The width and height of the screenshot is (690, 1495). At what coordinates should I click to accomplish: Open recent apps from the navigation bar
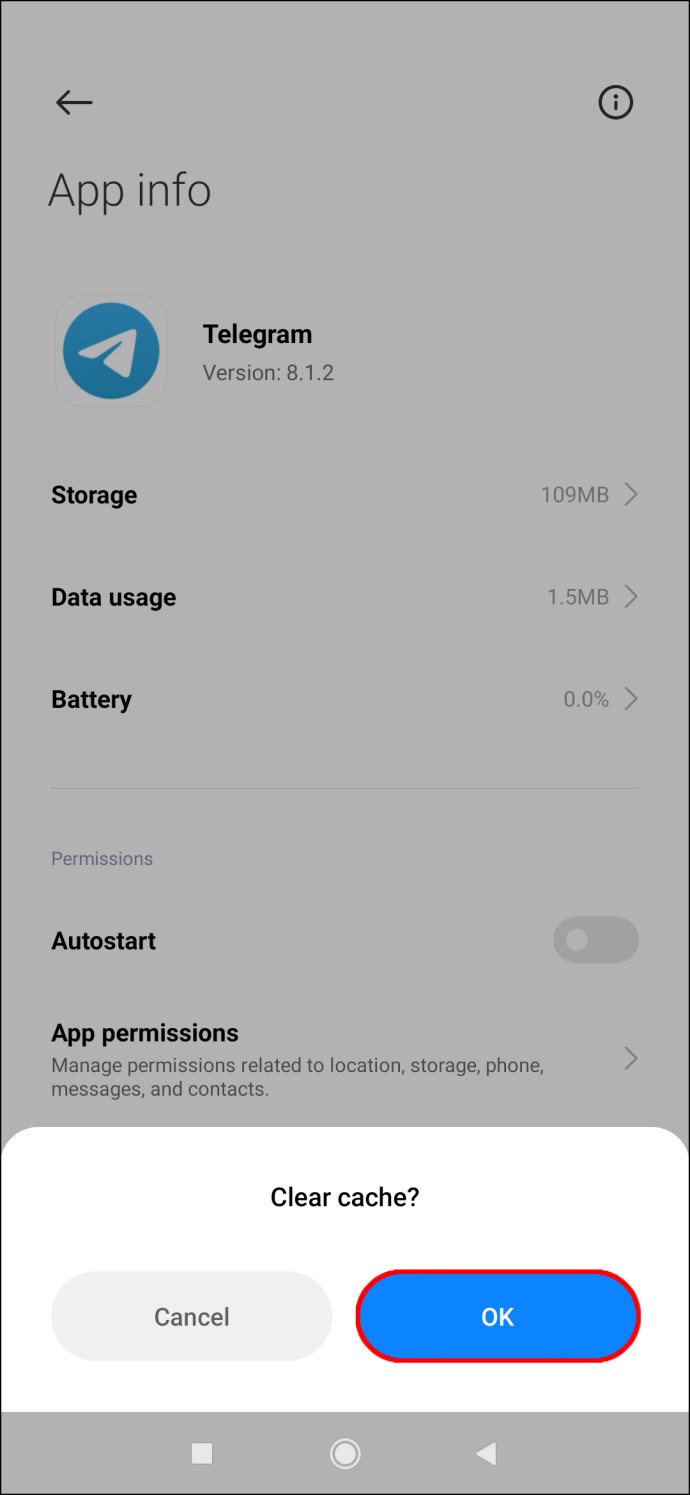202,1453
